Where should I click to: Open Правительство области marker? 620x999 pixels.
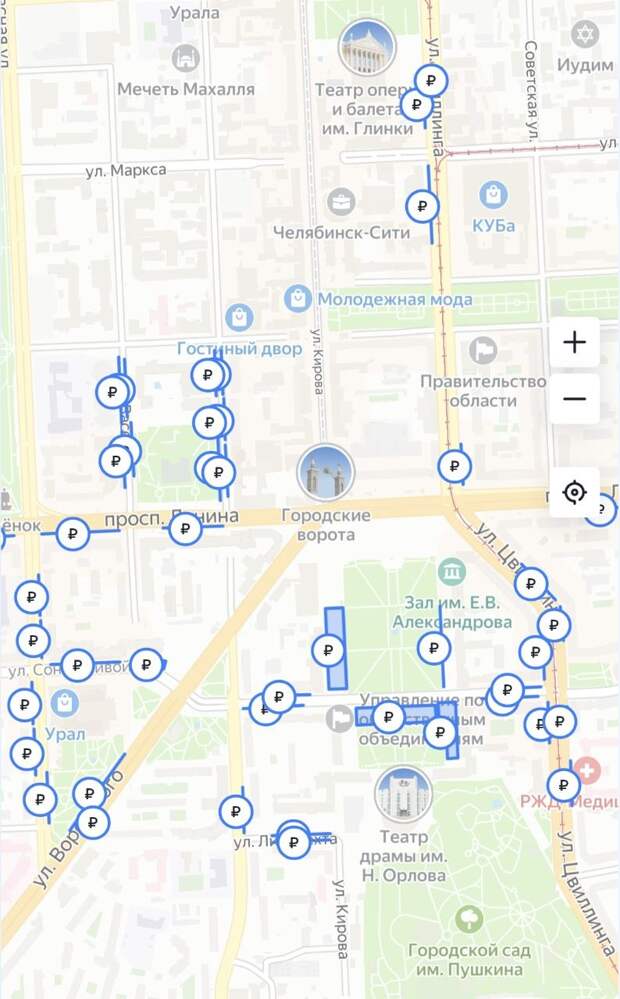pyautogui.click(x=483, y=350)
